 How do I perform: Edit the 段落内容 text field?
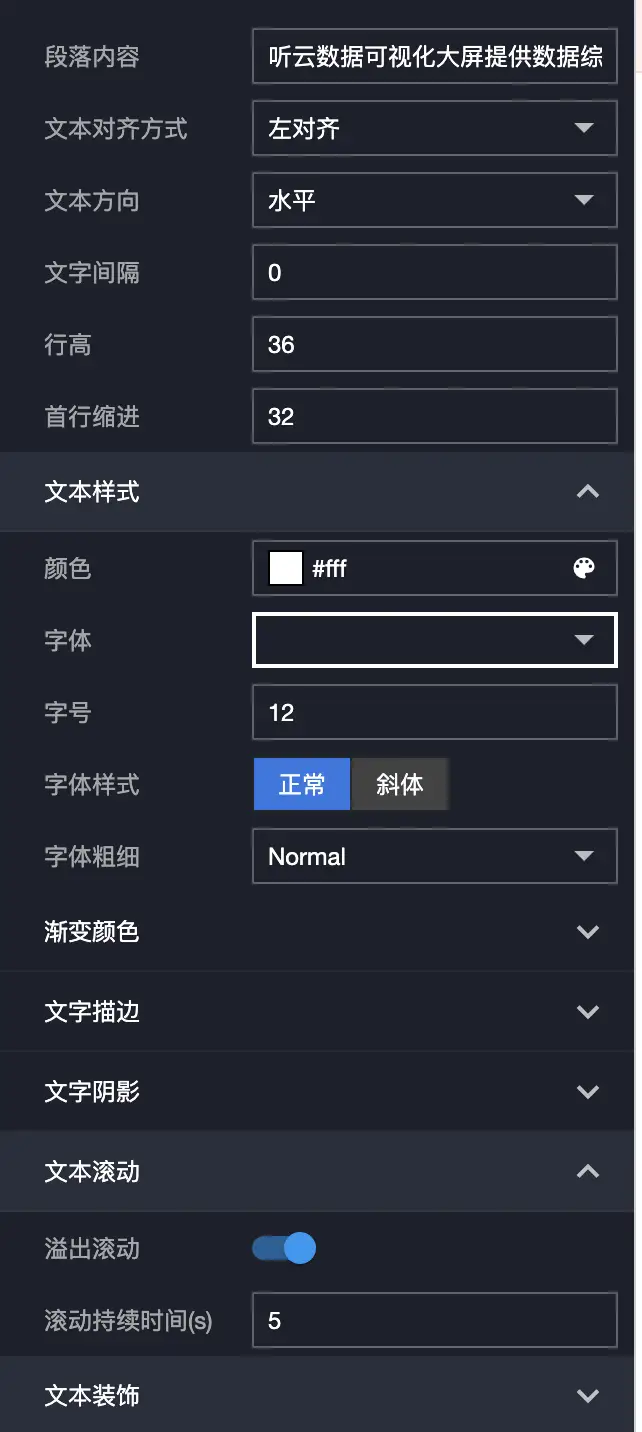[x=434, y=57]
